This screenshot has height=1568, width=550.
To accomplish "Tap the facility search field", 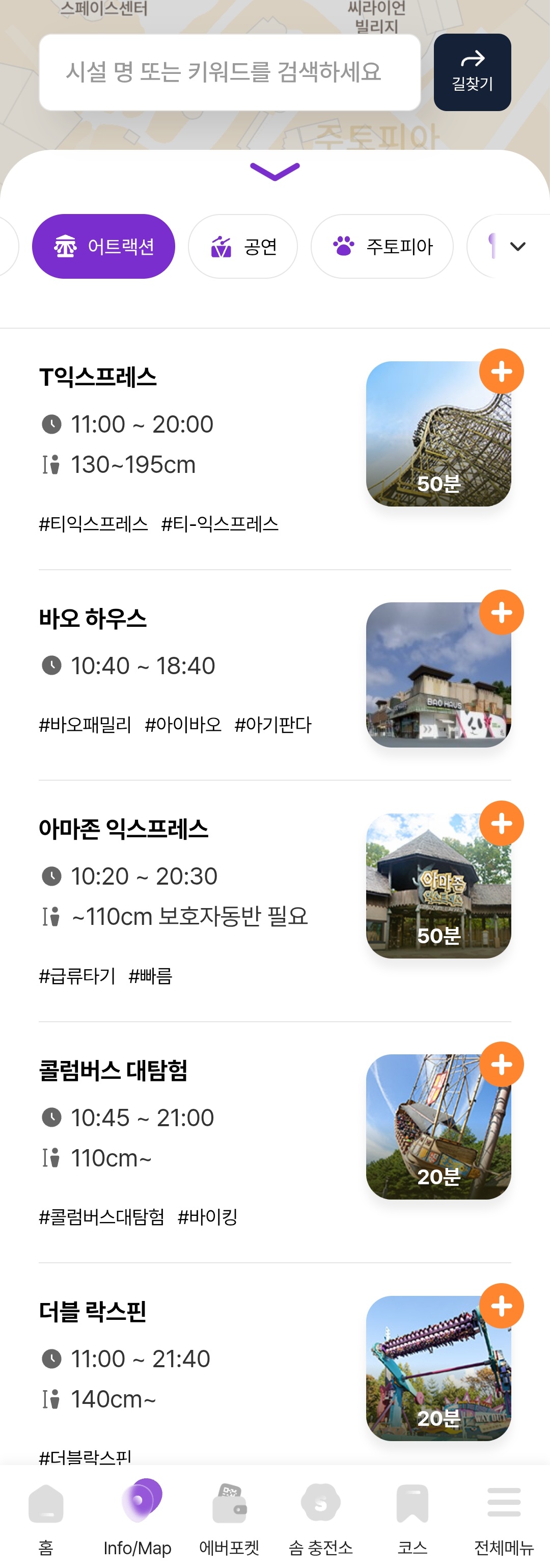I will coord(230,72).
